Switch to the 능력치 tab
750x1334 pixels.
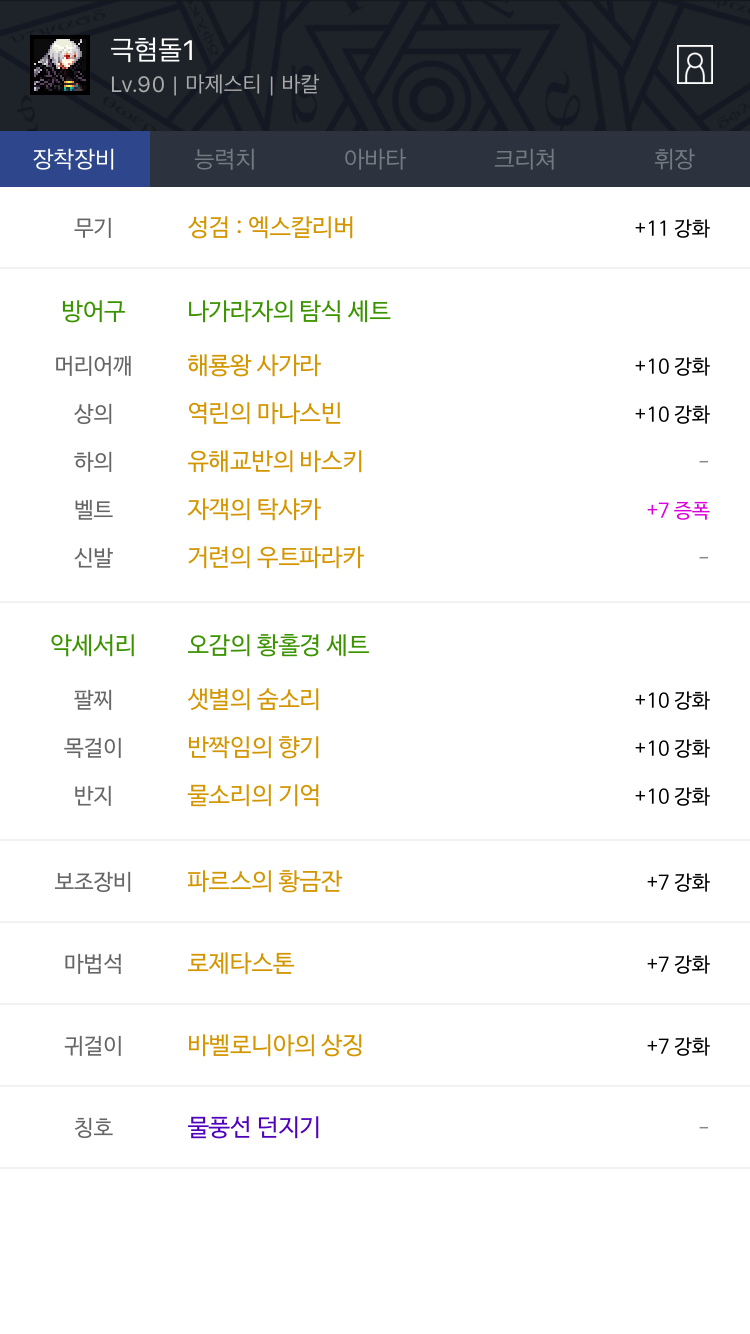pyautogui.click(x=225, y=159)
